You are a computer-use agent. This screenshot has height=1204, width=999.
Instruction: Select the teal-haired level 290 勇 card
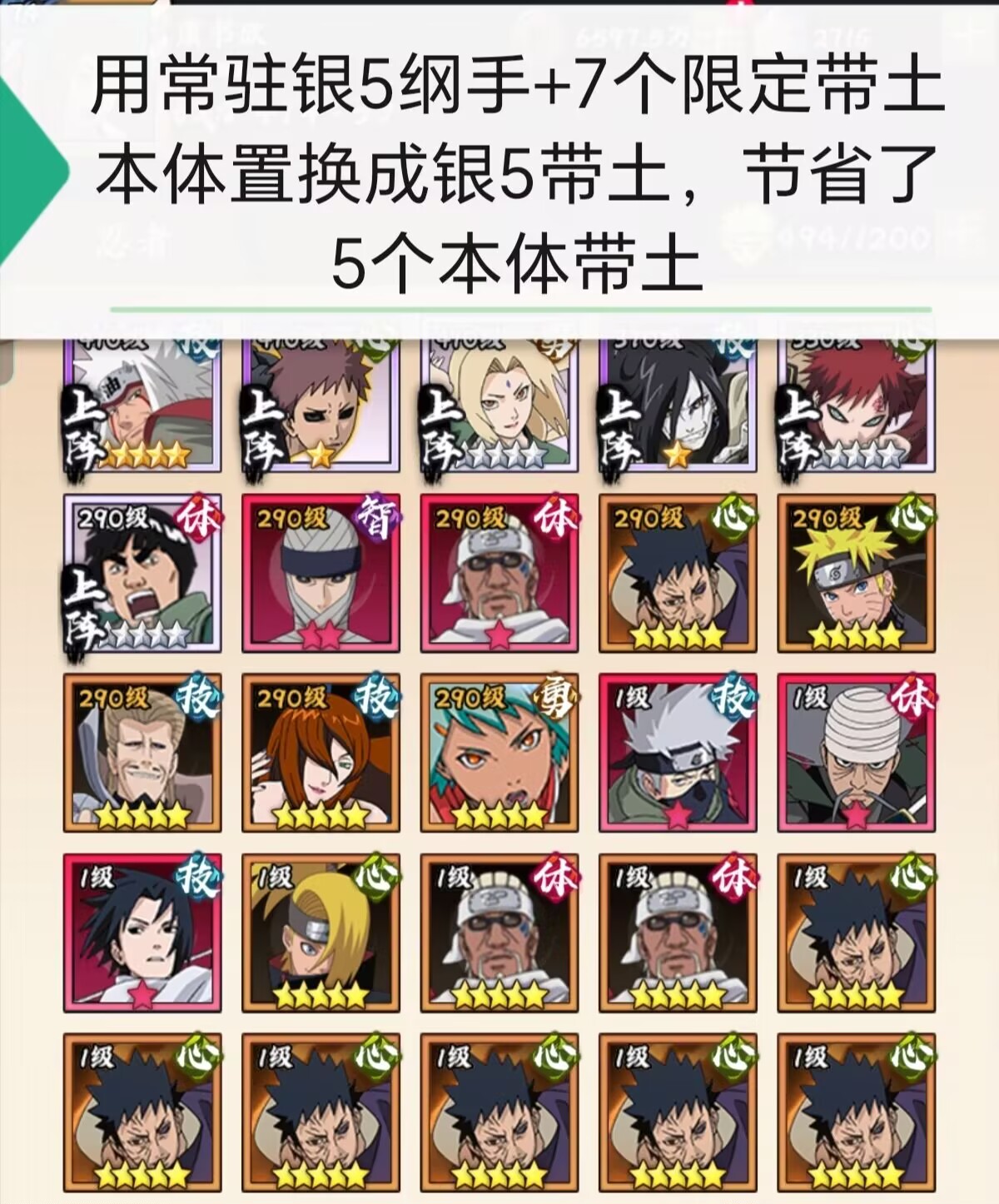(499, 753)
